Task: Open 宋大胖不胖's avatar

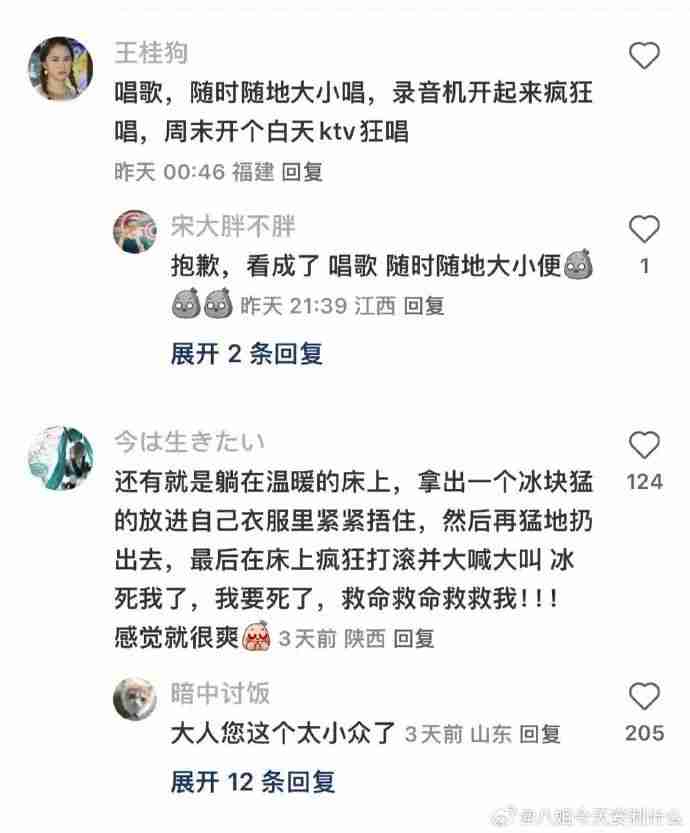Action: pos(135,231)
